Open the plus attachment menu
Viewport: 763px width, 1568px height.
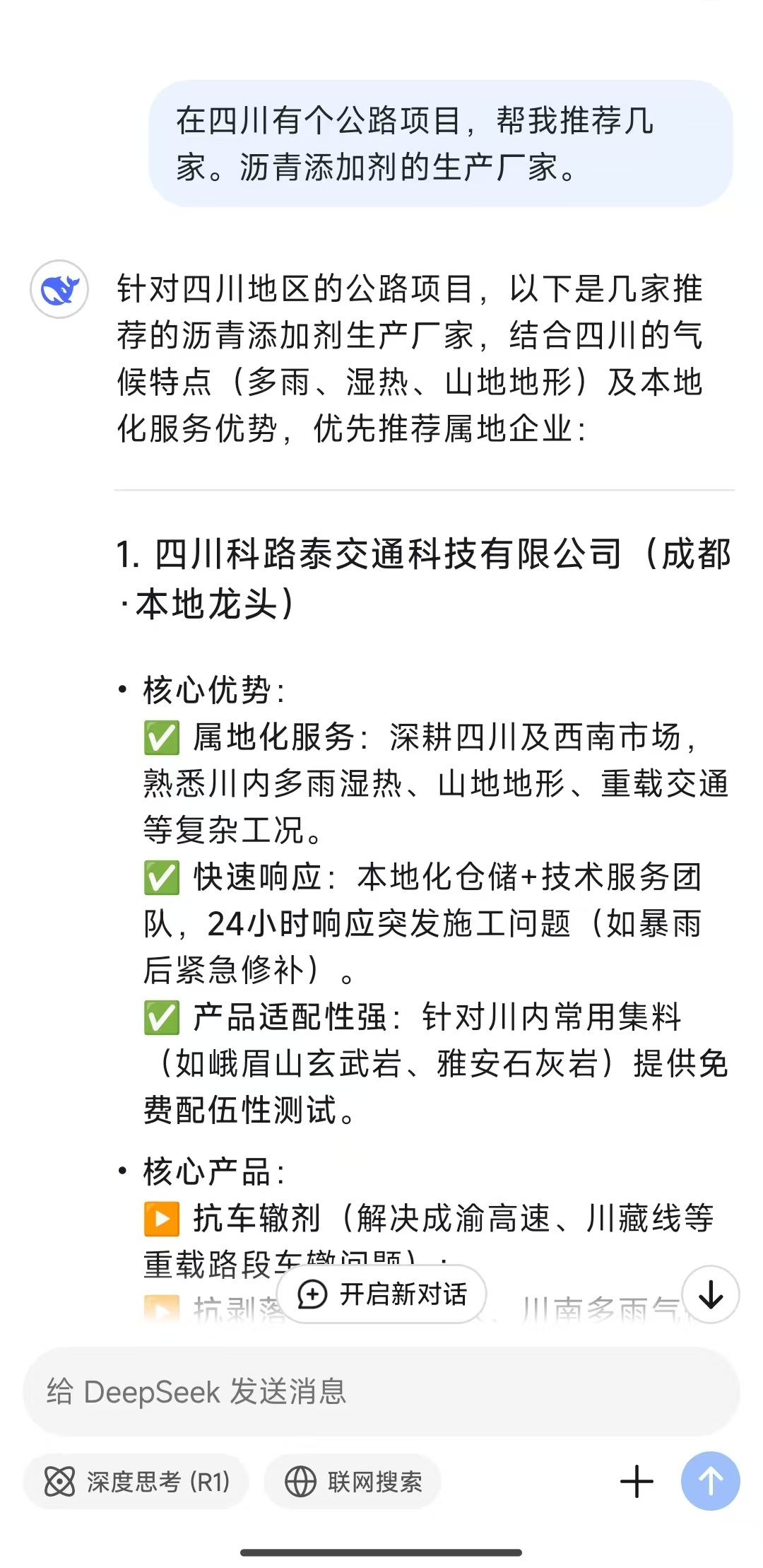tap(637, 1481)
